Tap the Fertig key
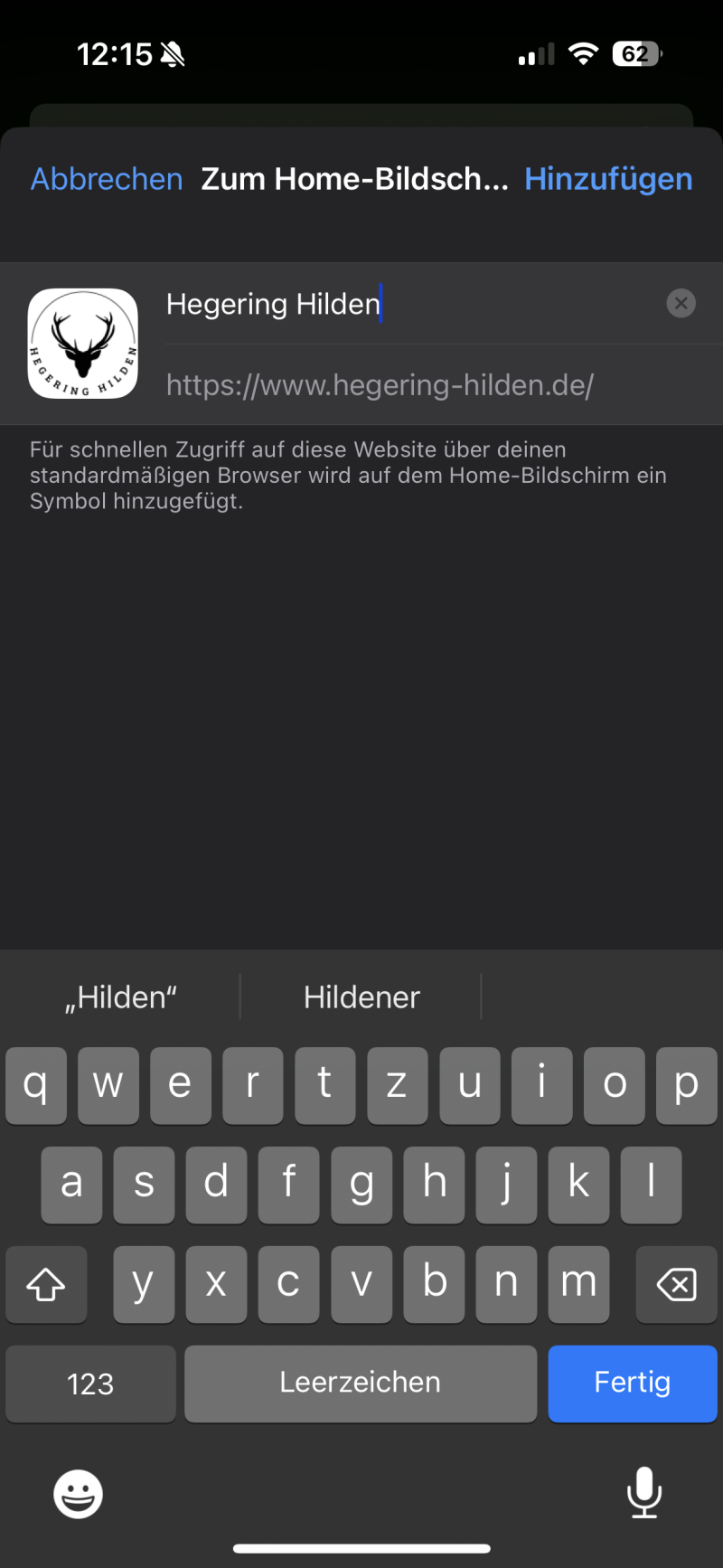The image size is (723, 1568). [632, 1383]
